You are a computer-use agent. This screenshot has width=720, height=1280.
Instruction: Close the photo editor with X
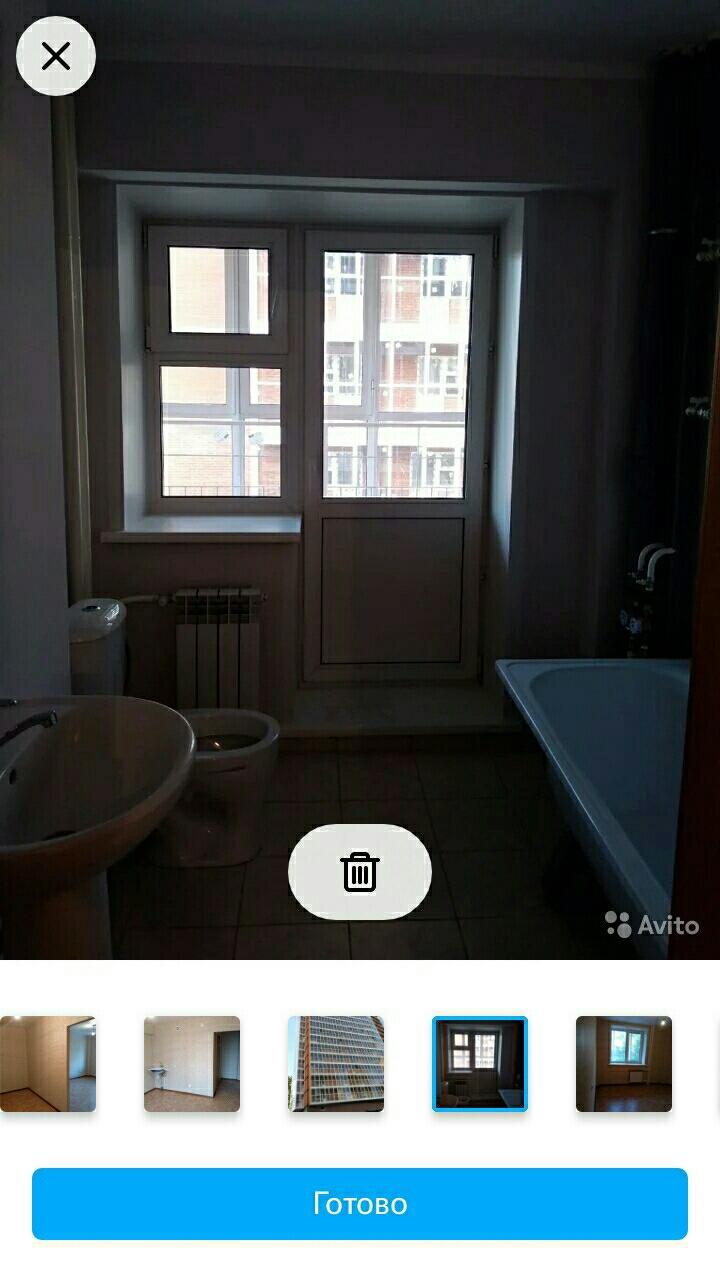coord(56,56)
